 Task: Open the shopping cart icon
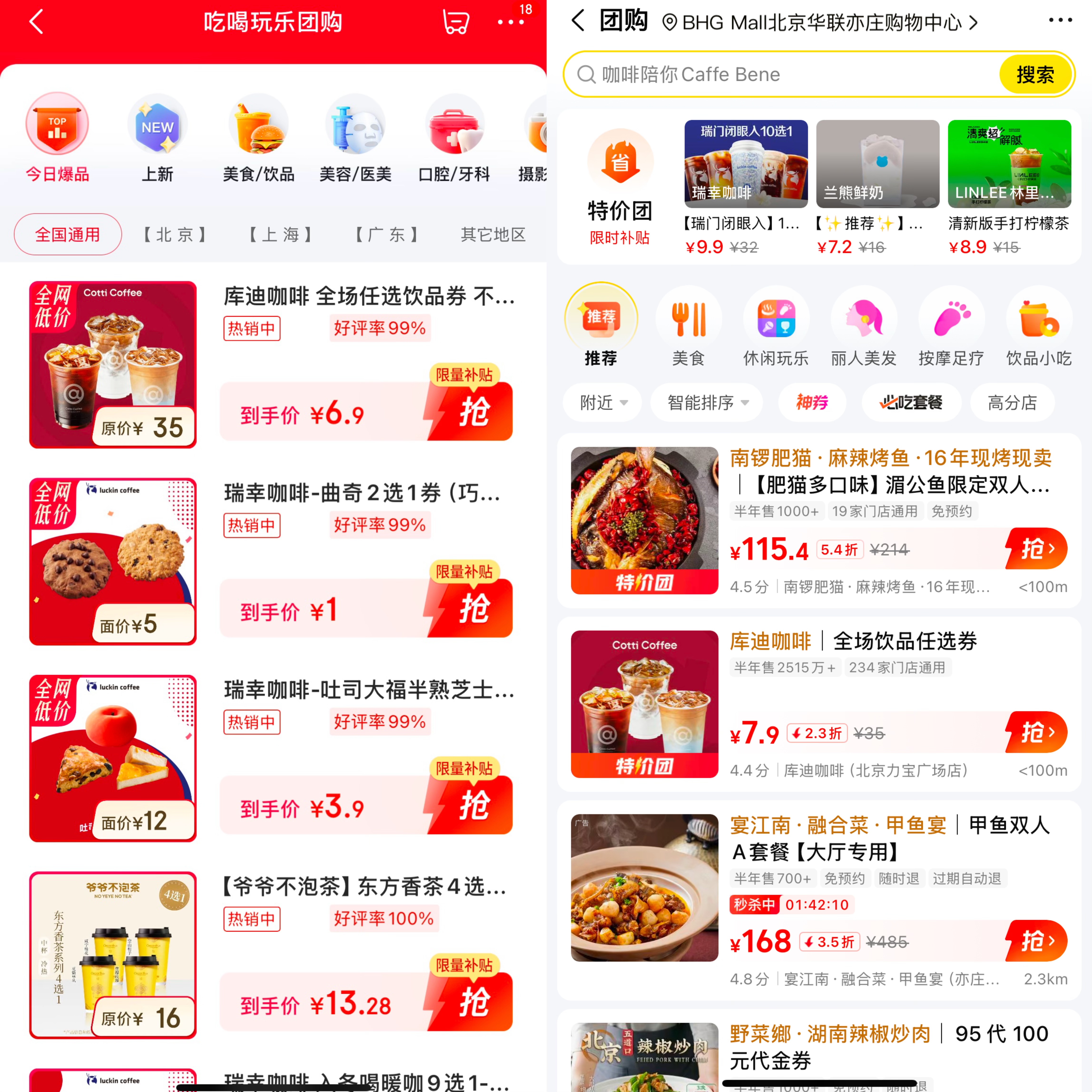tap(456, 23)
